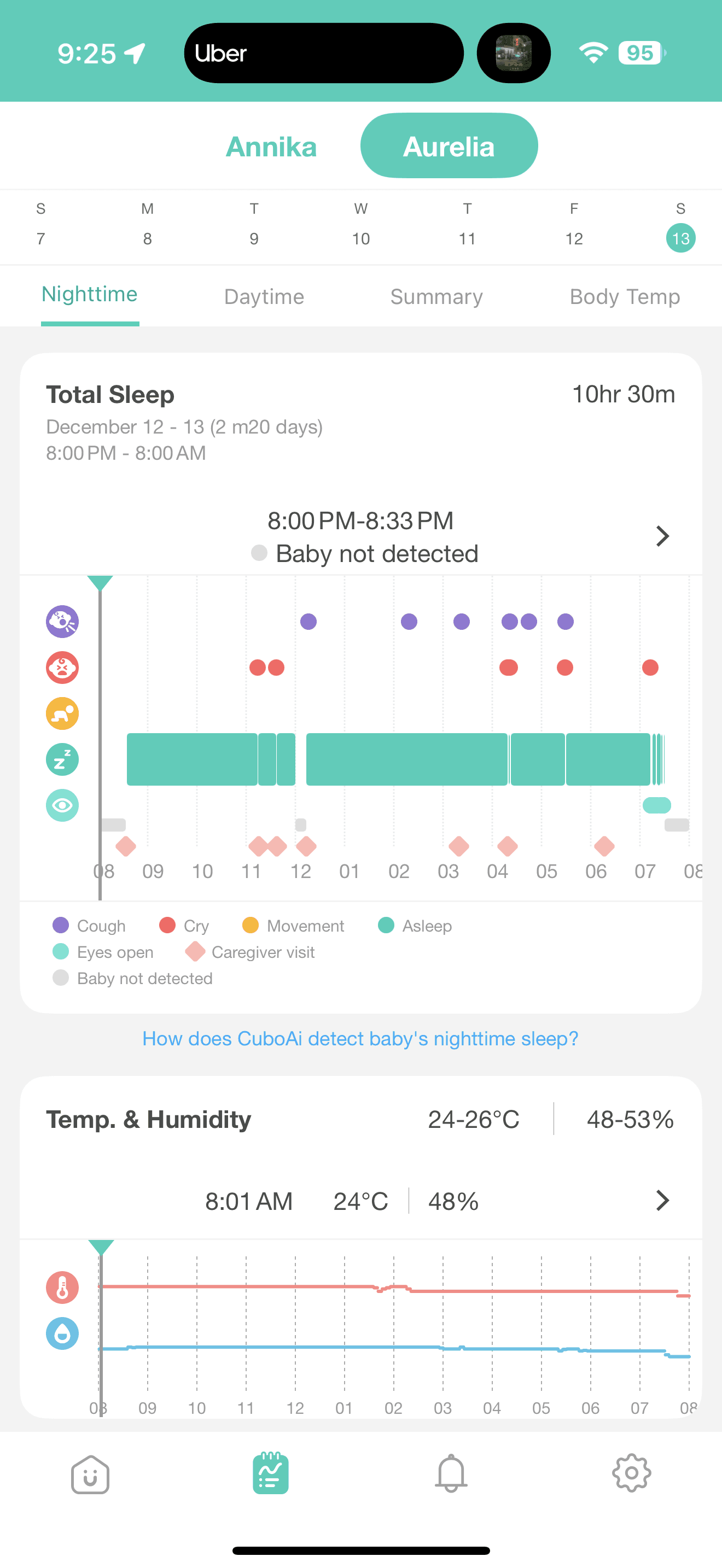Screen dimensions: 722x1568
Task: Open the Baby not detected event chevron
Action: point(662,536)
